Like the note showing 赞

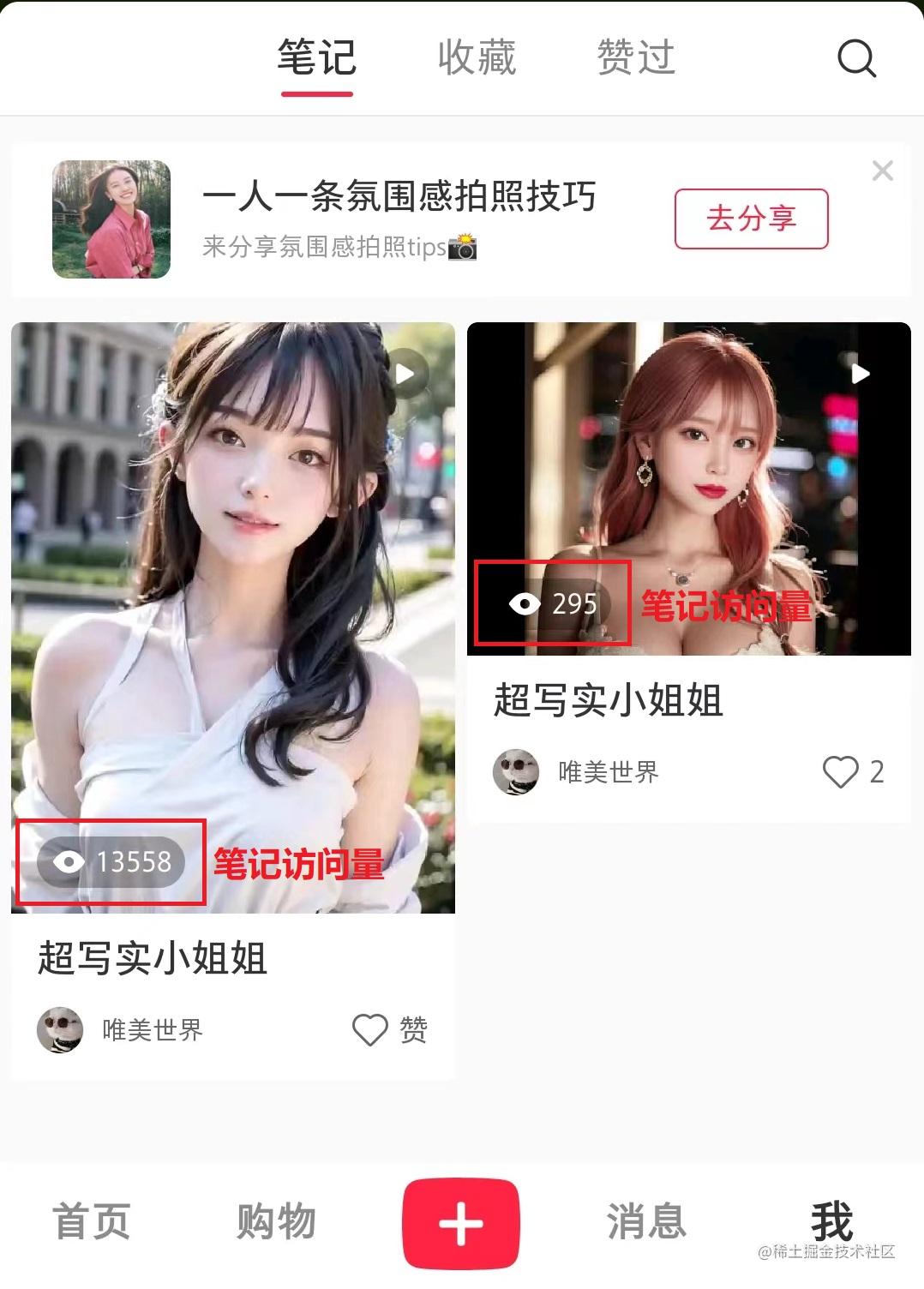(x=370, y=1029)
